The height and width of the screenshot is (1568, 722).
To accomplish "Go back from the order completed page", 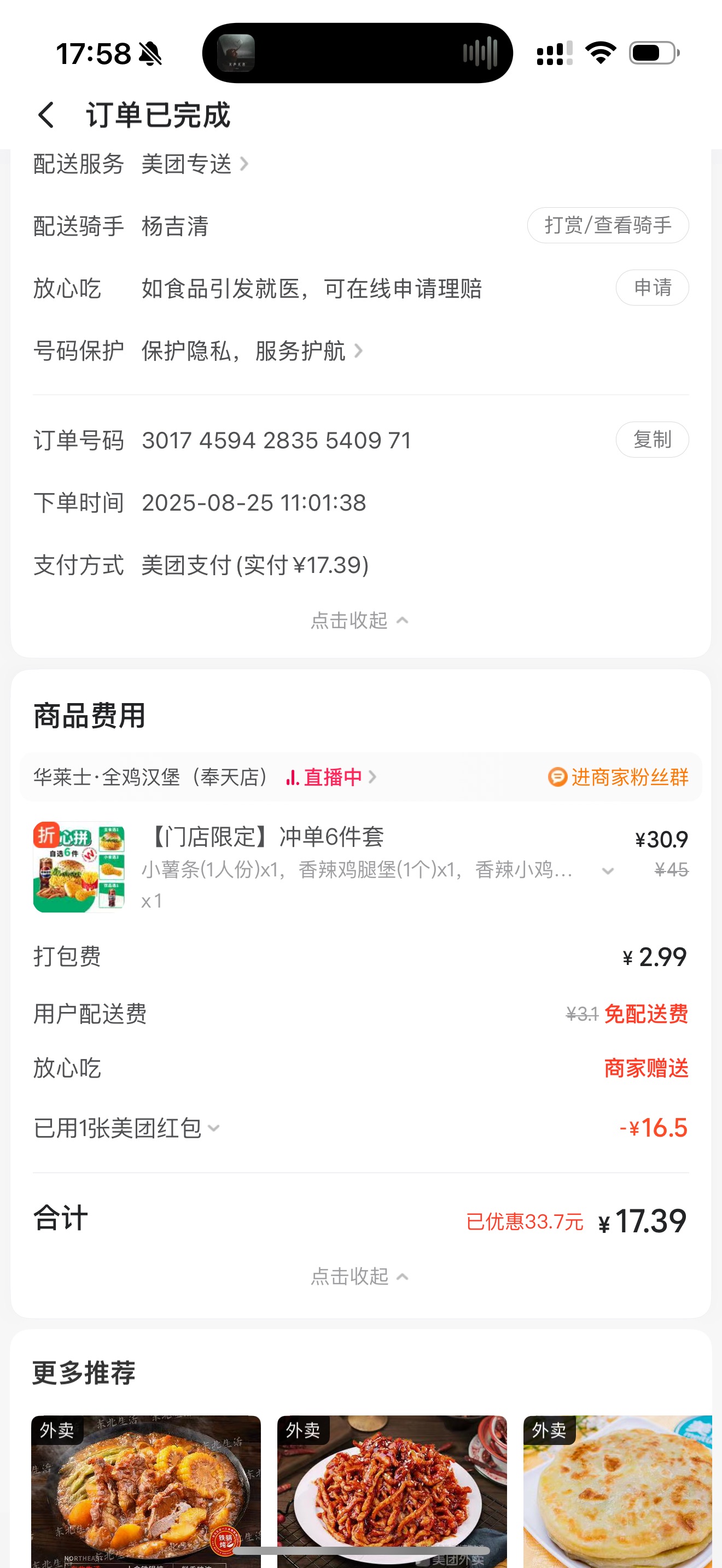I will (46, 115).
